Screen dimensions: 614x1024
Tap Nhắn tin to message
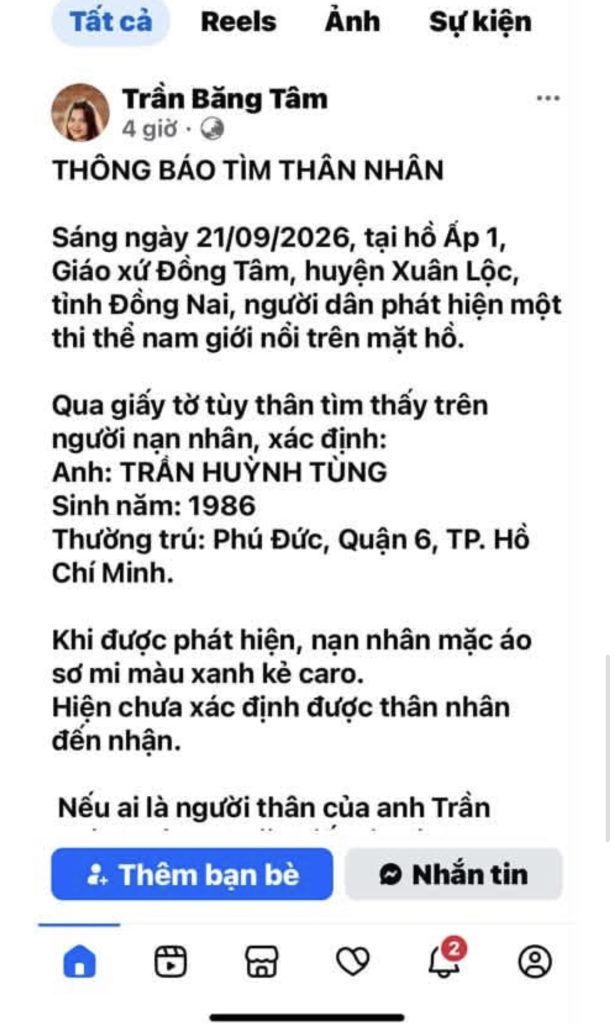pos(453,874)
